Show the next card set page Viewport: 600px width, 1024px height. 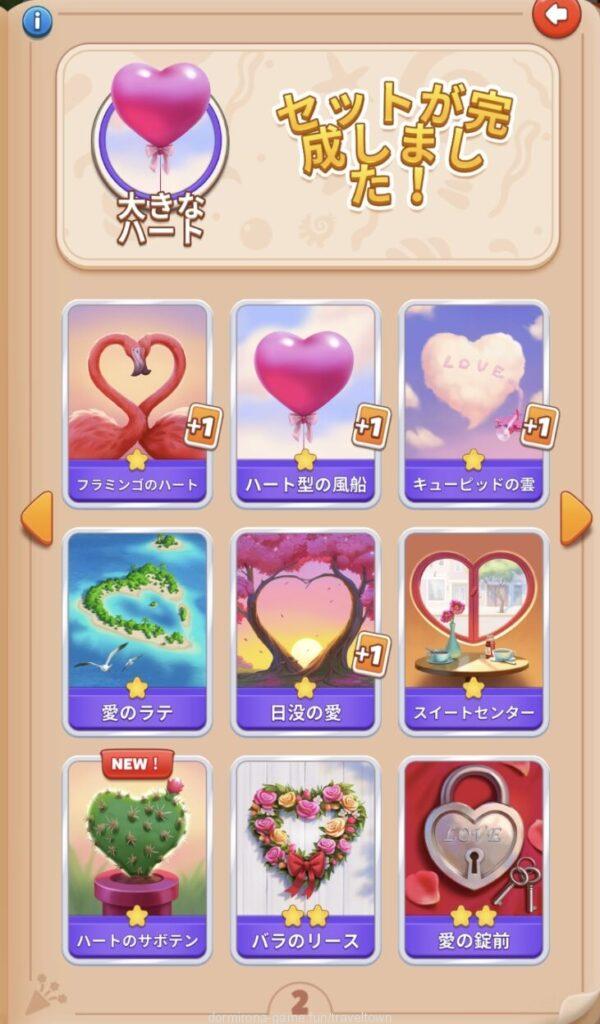[575, 517]
